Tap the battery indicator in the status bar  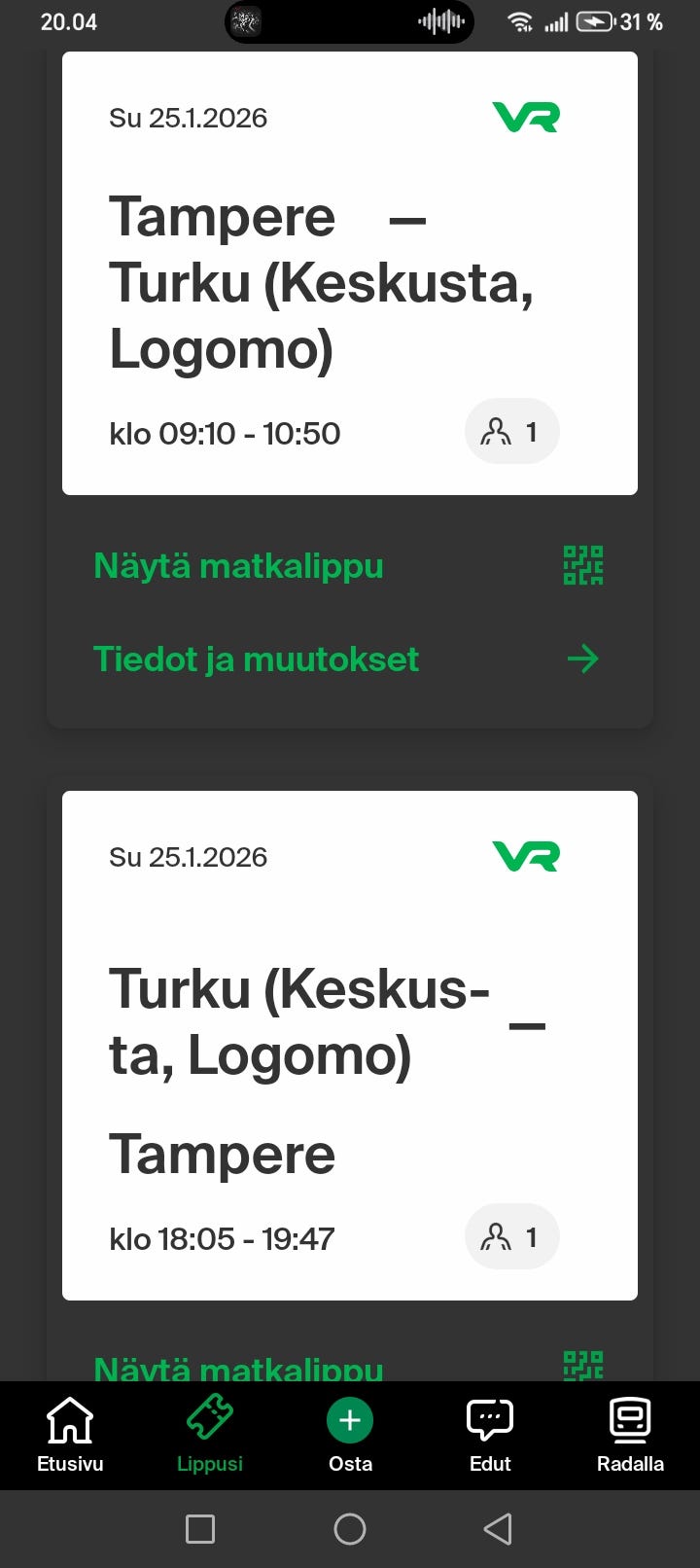[594, 20]
